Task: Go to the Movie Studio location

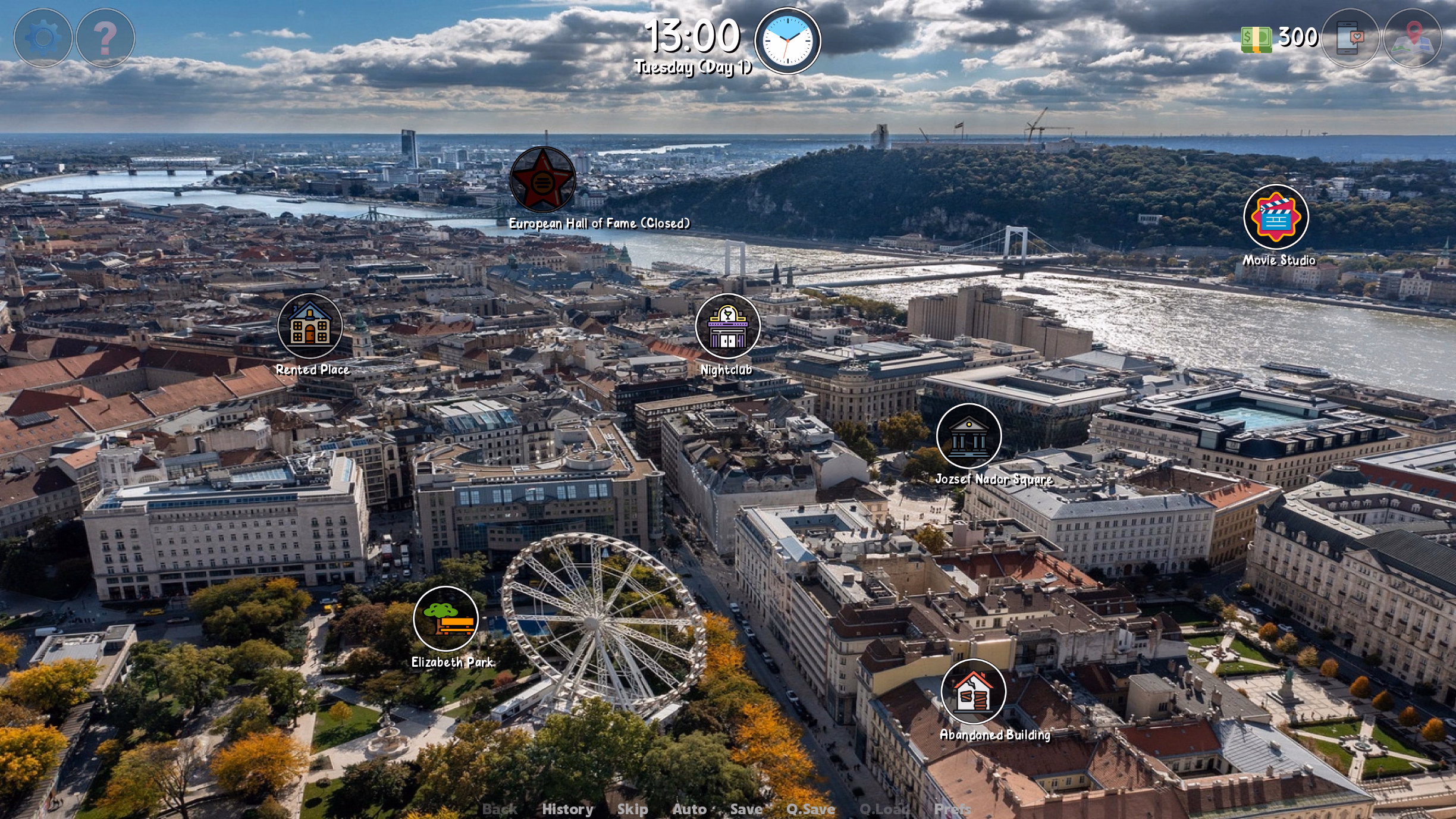Action: (x=1276, y=217)
